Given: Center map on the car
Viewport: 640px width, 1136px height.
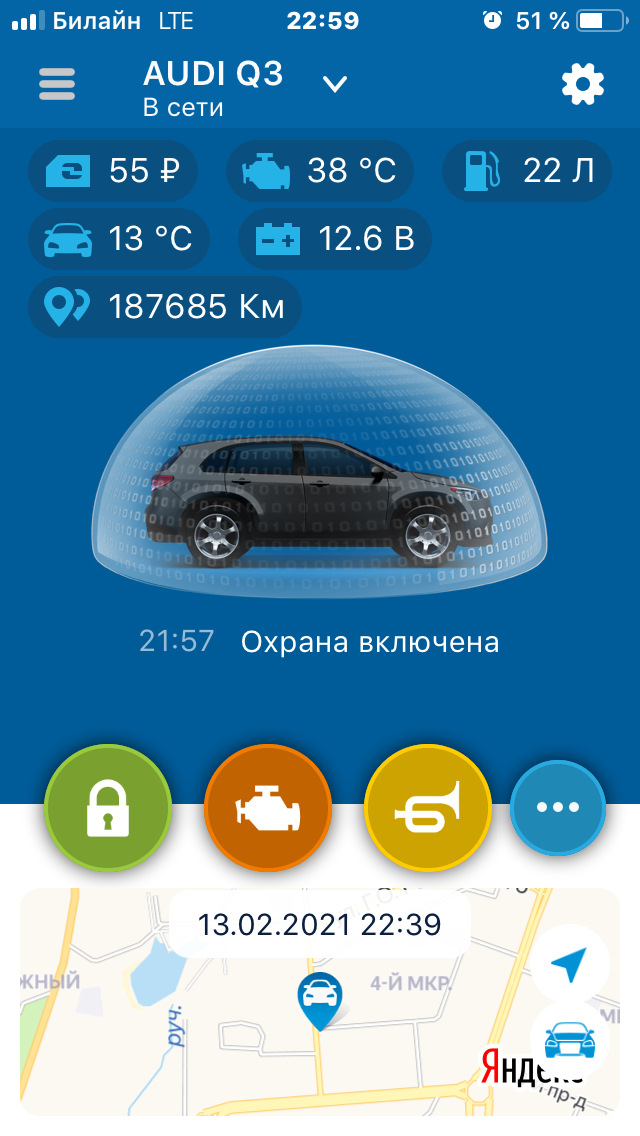Looking at the screenshot, I should point(570,1042).
